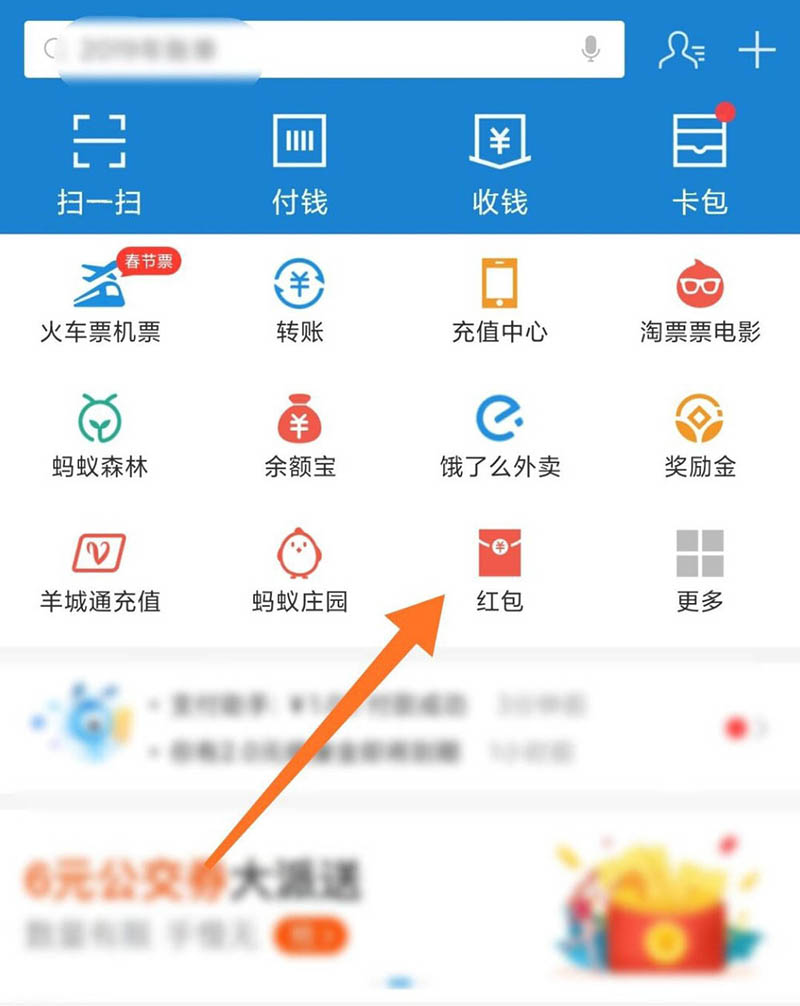Show all services via 更多

(x=699, y=570)
